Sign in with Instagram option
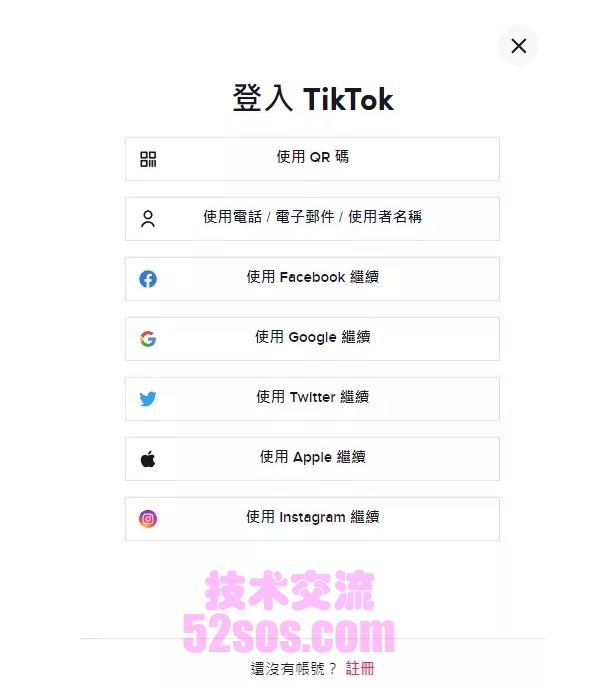The width and height of the screenshot is (605, 689). [x=312, y=518]
